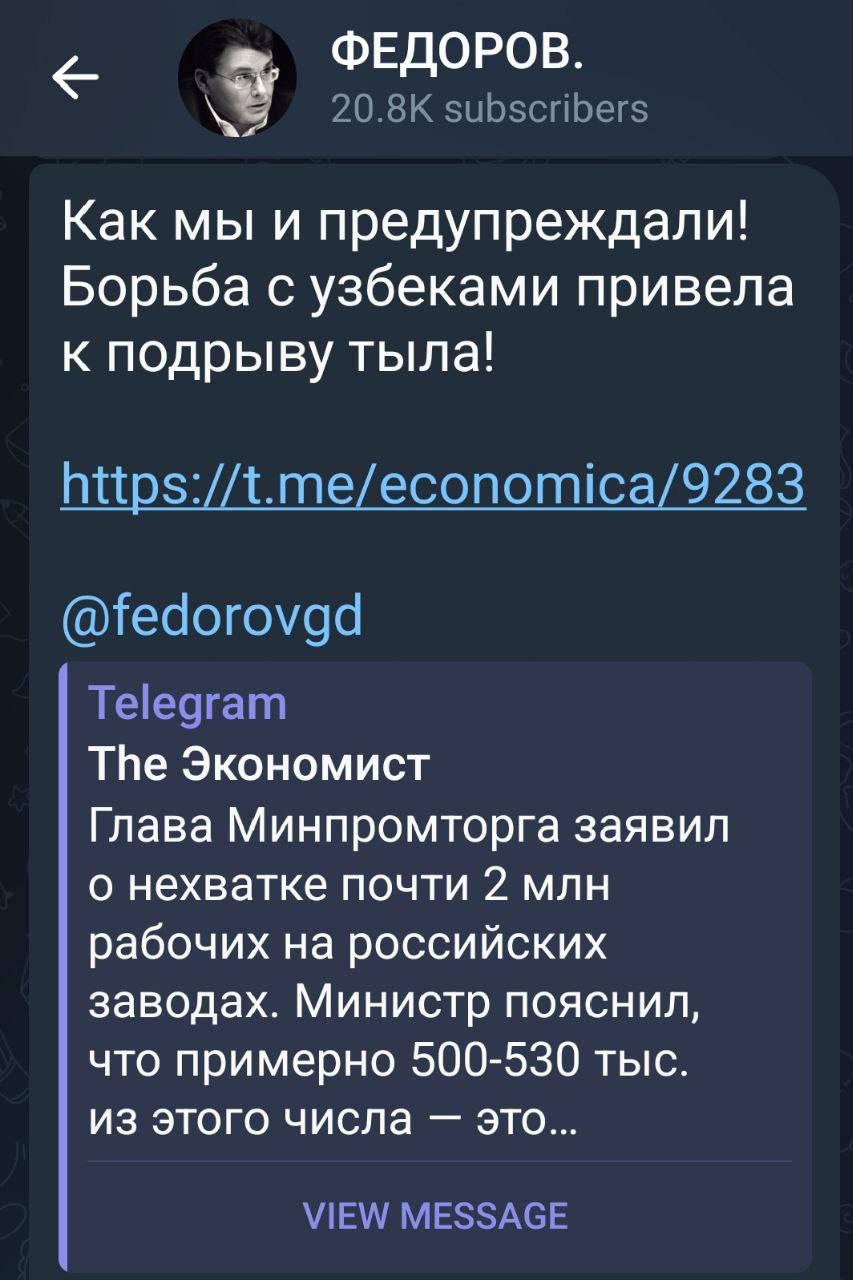Tap the View Message button
The height and width of the screenshot is (1280, 853).
435,1215
